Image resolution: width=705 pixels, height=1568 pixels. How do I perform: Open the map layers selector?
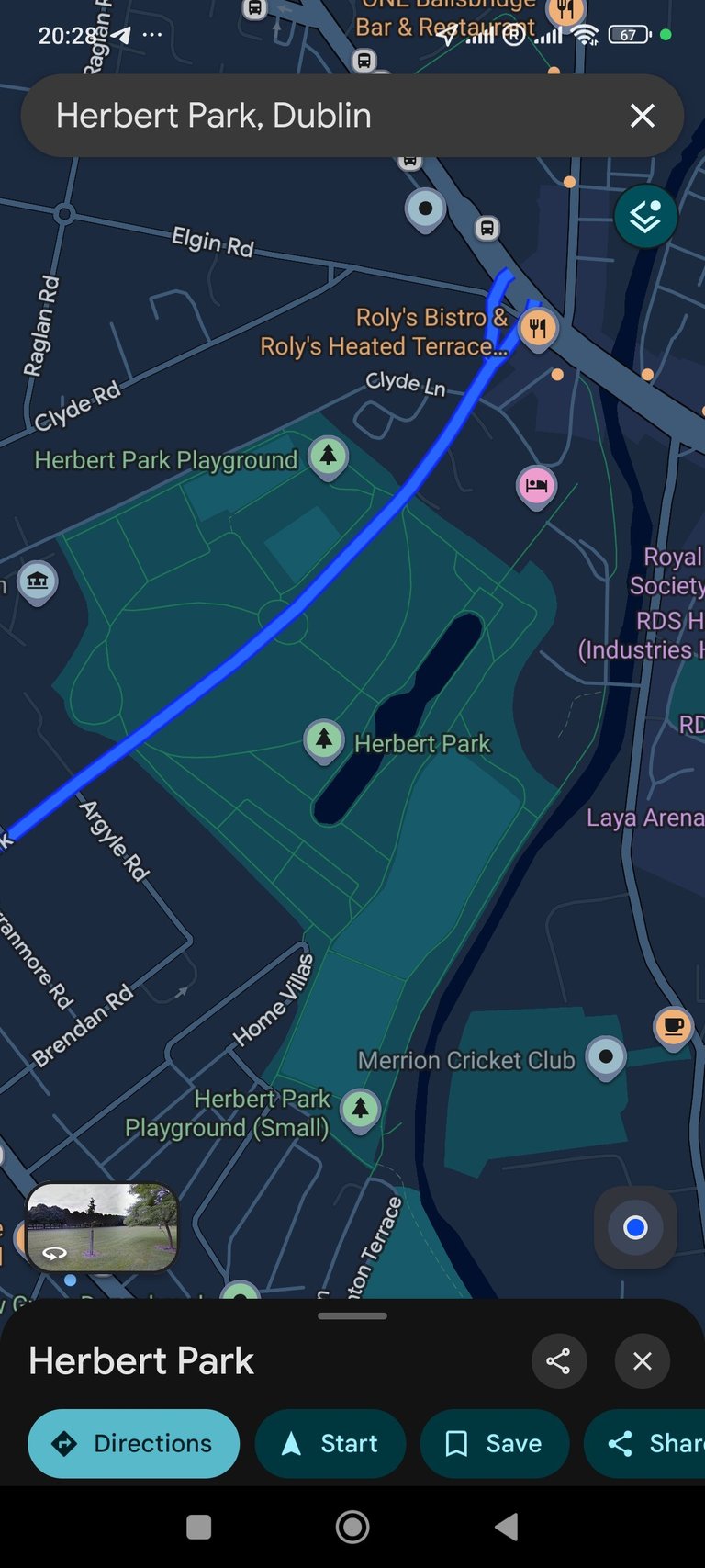(645, 217)
